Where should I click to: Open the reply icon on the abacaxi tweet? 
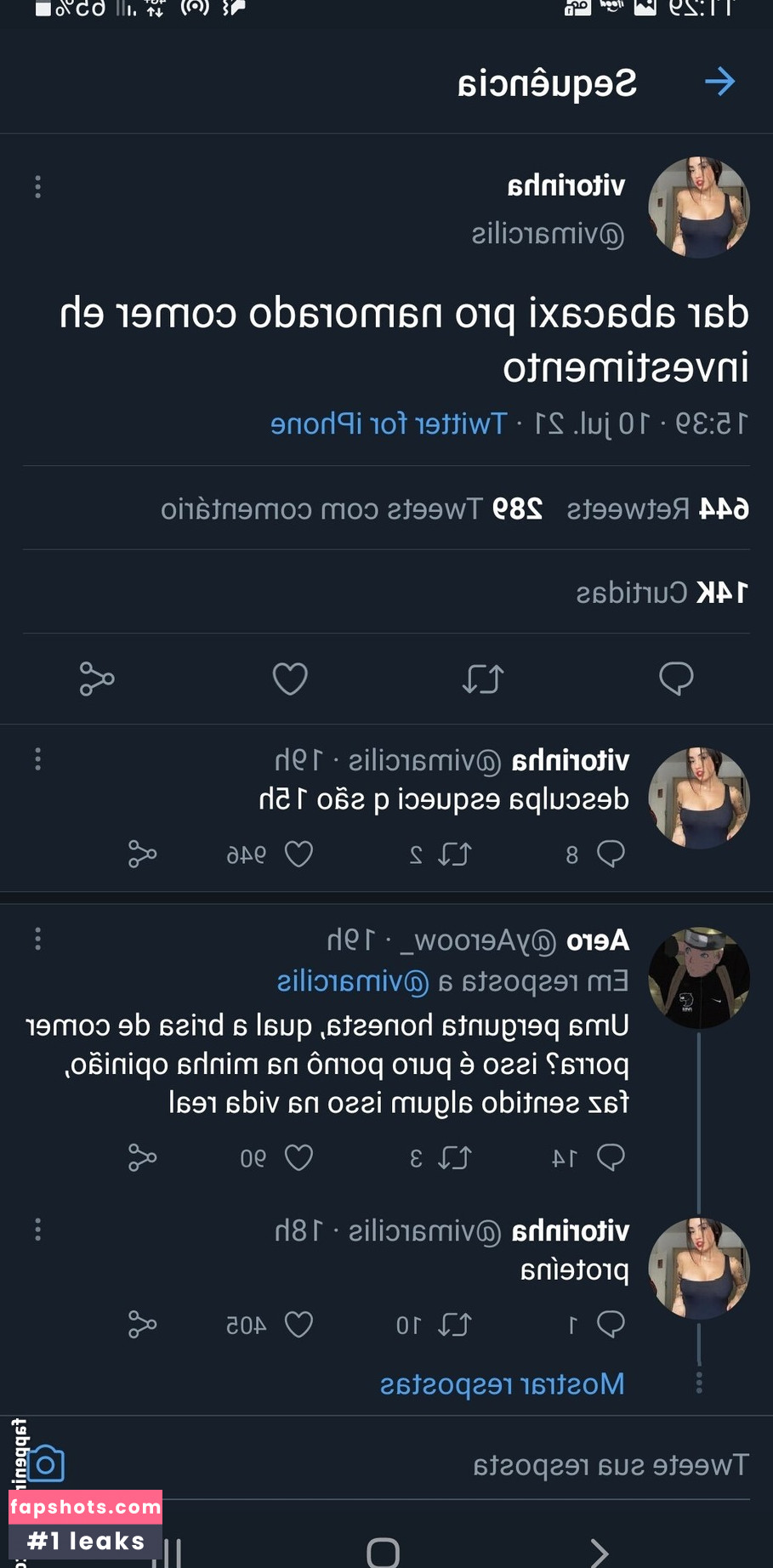point(676,679)
